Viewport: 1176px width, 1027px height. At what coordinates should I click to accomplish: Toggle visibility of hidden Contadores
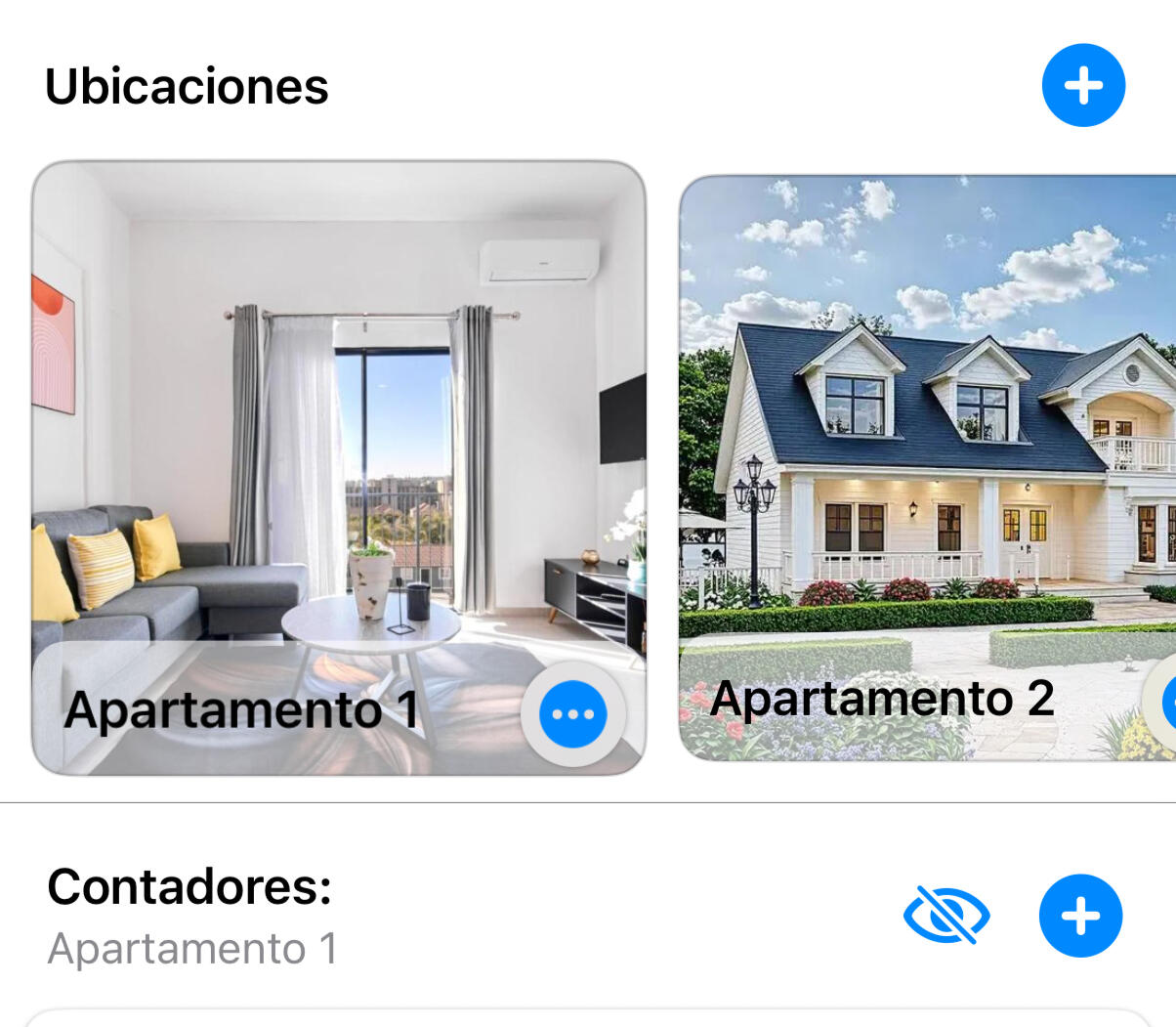point(945,916)
